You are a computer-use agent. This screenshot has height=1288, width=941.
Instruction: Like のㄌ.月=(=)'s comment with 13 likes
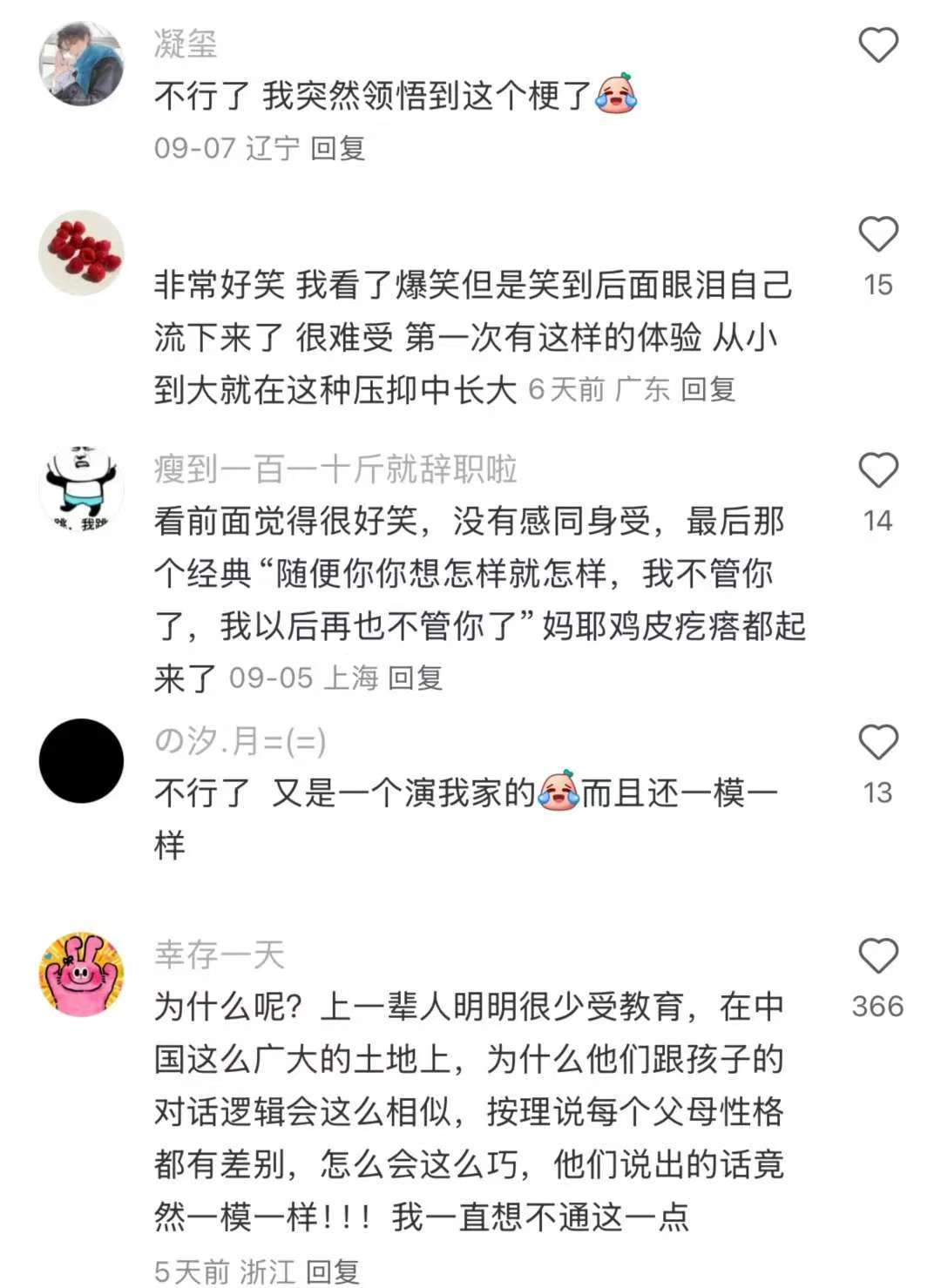(878, 743)
